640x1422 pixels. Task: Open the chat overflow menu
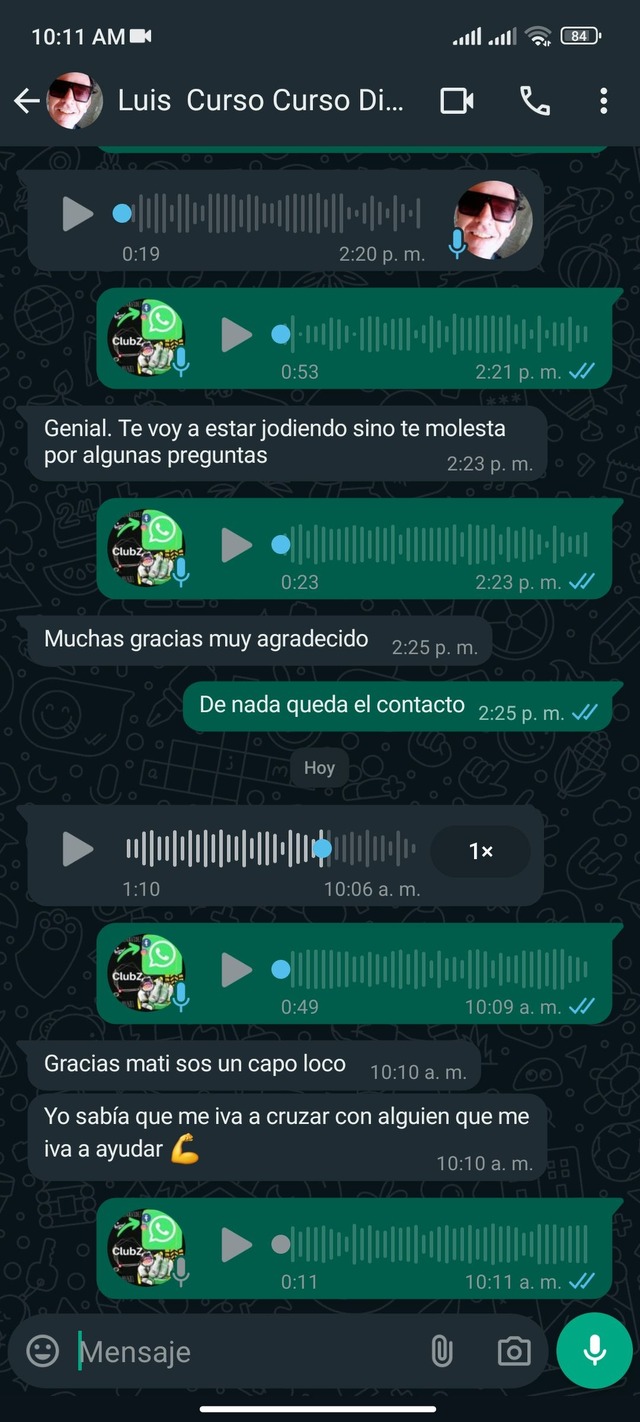[x=603, y=100]
